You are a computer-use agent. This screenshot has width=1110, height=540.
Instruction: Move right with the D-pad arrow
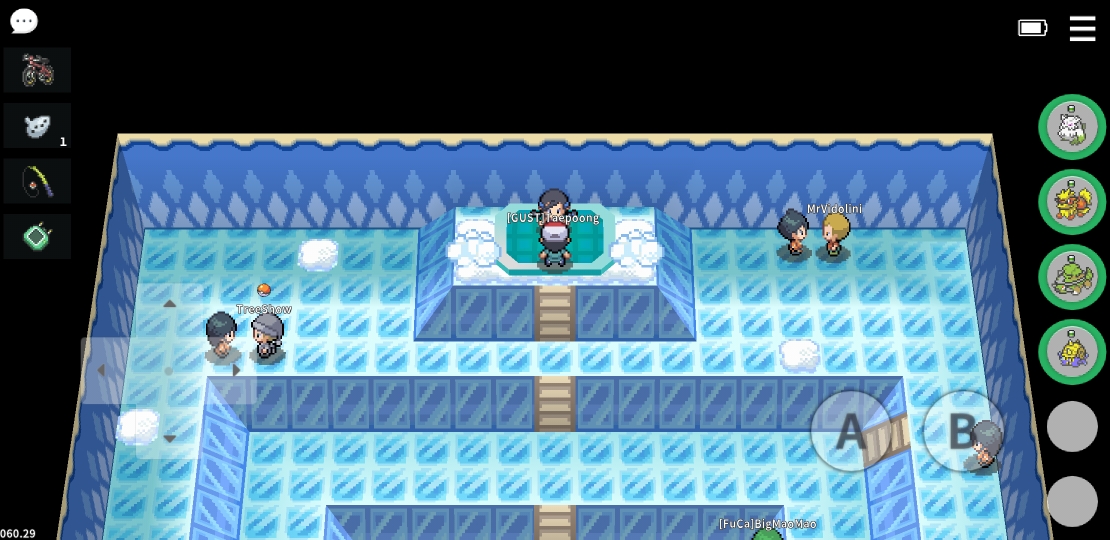[236, 371]
